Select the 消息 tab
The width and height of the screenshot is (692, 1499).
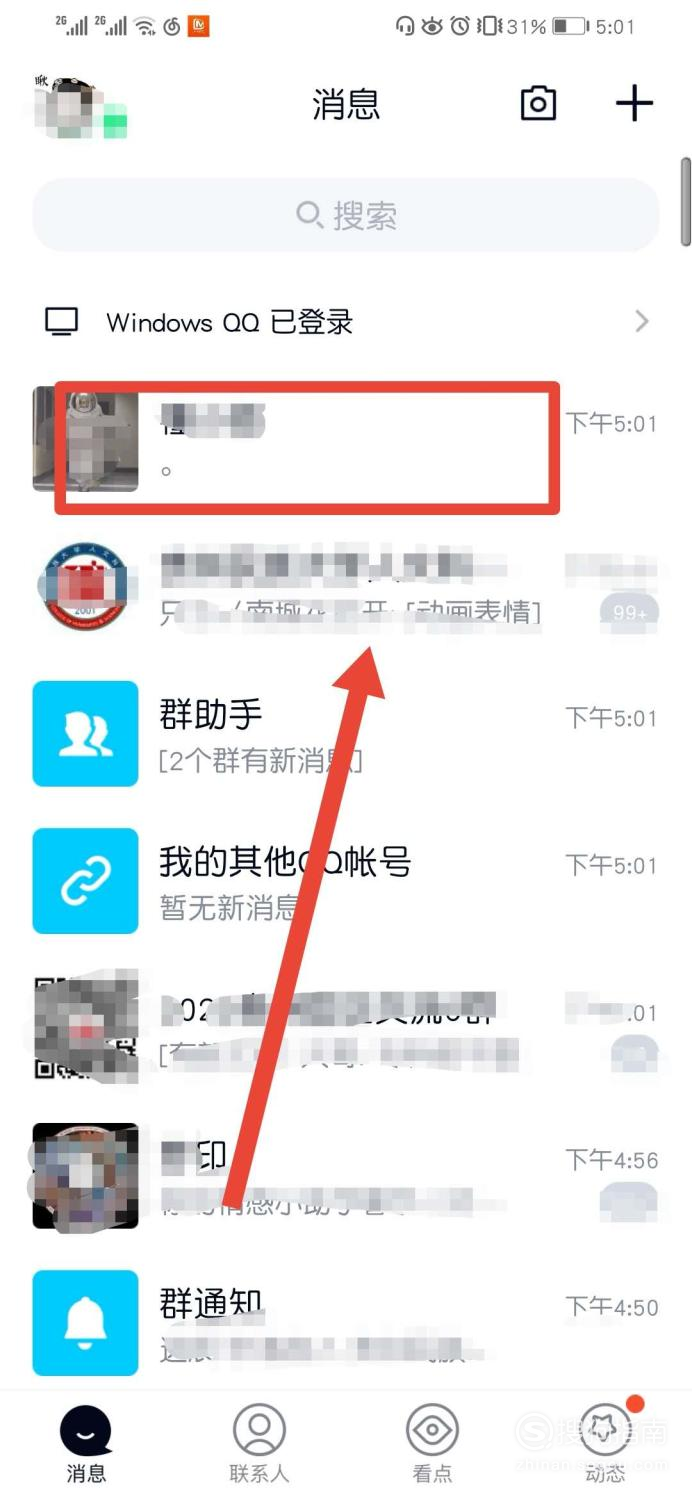(x=86, y=1443)
